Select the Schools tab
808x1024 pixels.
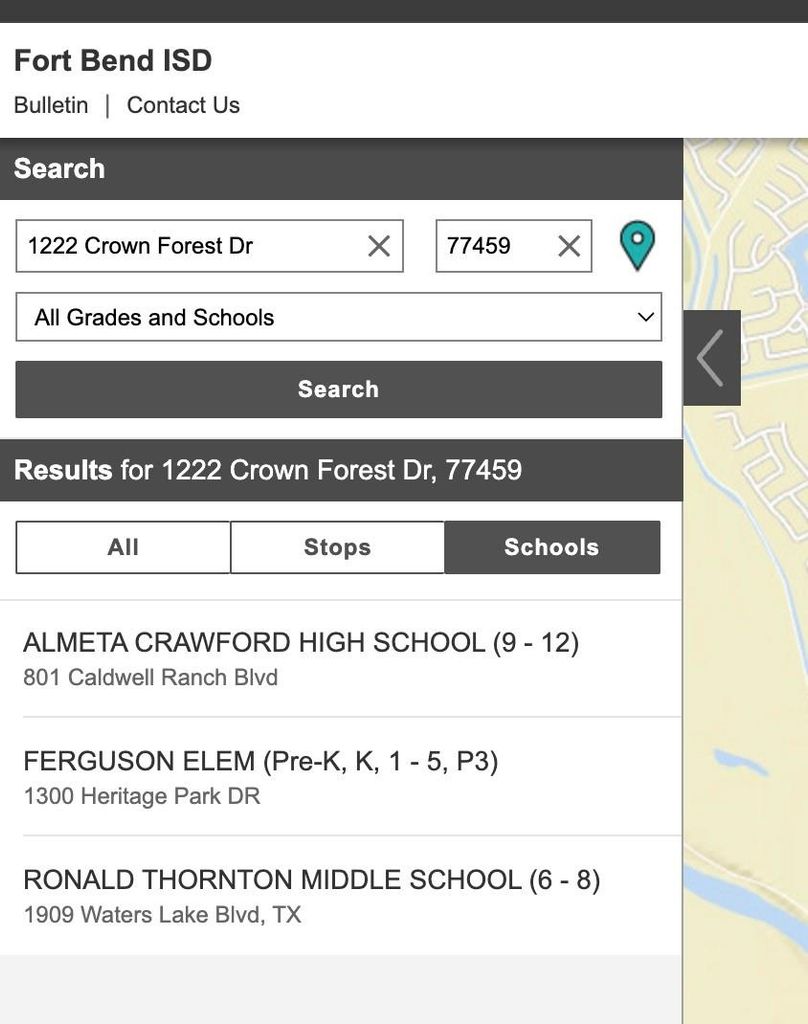(x=552, y=547)
